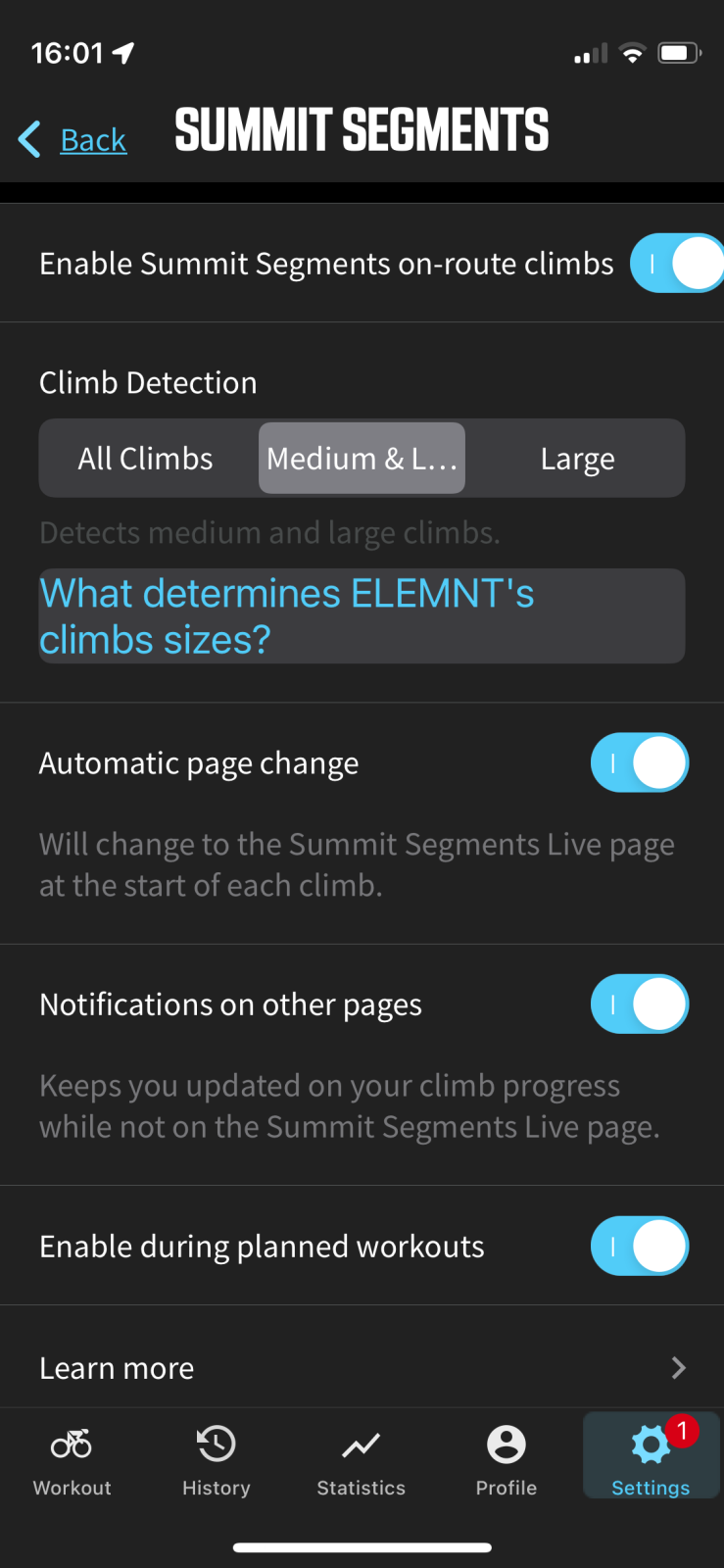Toggle Enable during planned workouts
Screen dimensions: 724x1568
639,1246
